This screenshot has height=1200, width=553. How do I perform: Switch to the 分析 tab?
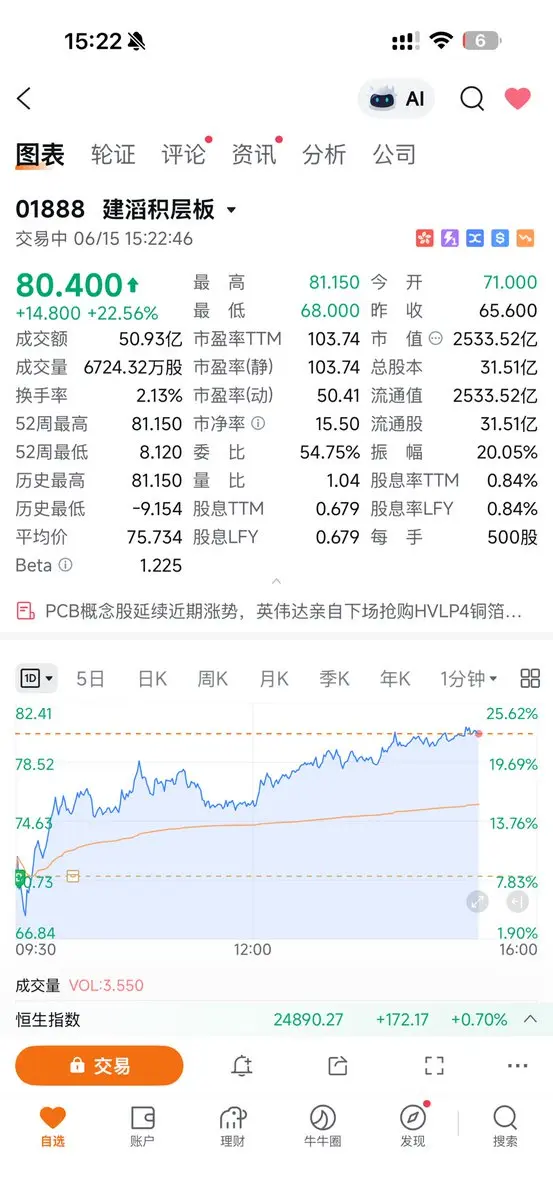[324, 154]
